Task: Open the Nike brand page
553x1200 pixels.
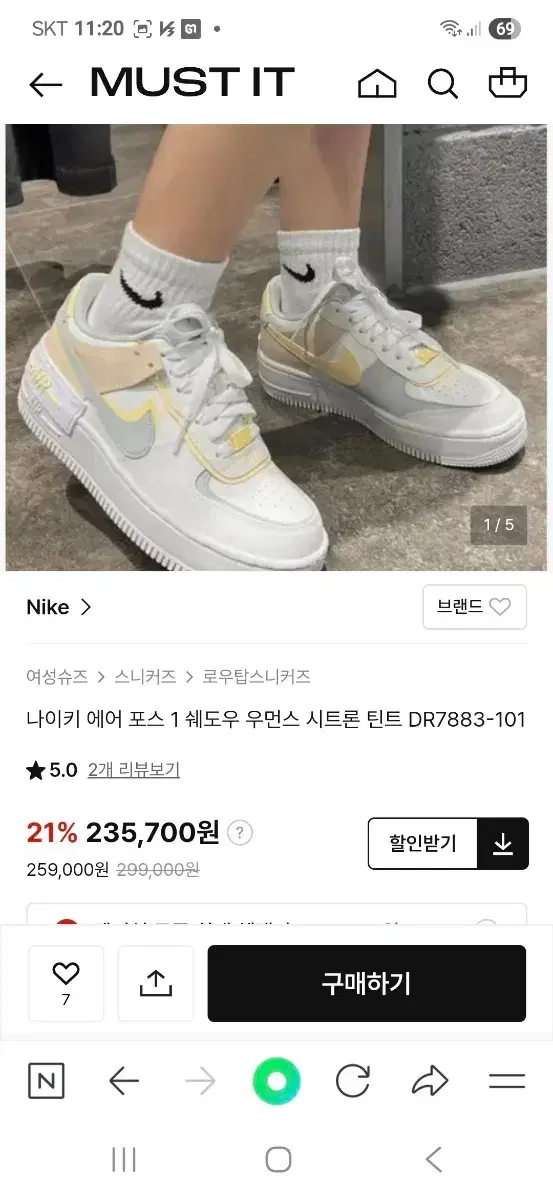Action: tap(59, 607)
